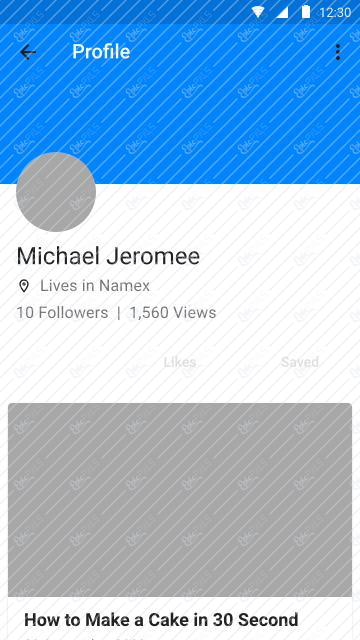Open Michael Jeromee's profile picture
Screen dimensions: 360x640
[56, 192]
